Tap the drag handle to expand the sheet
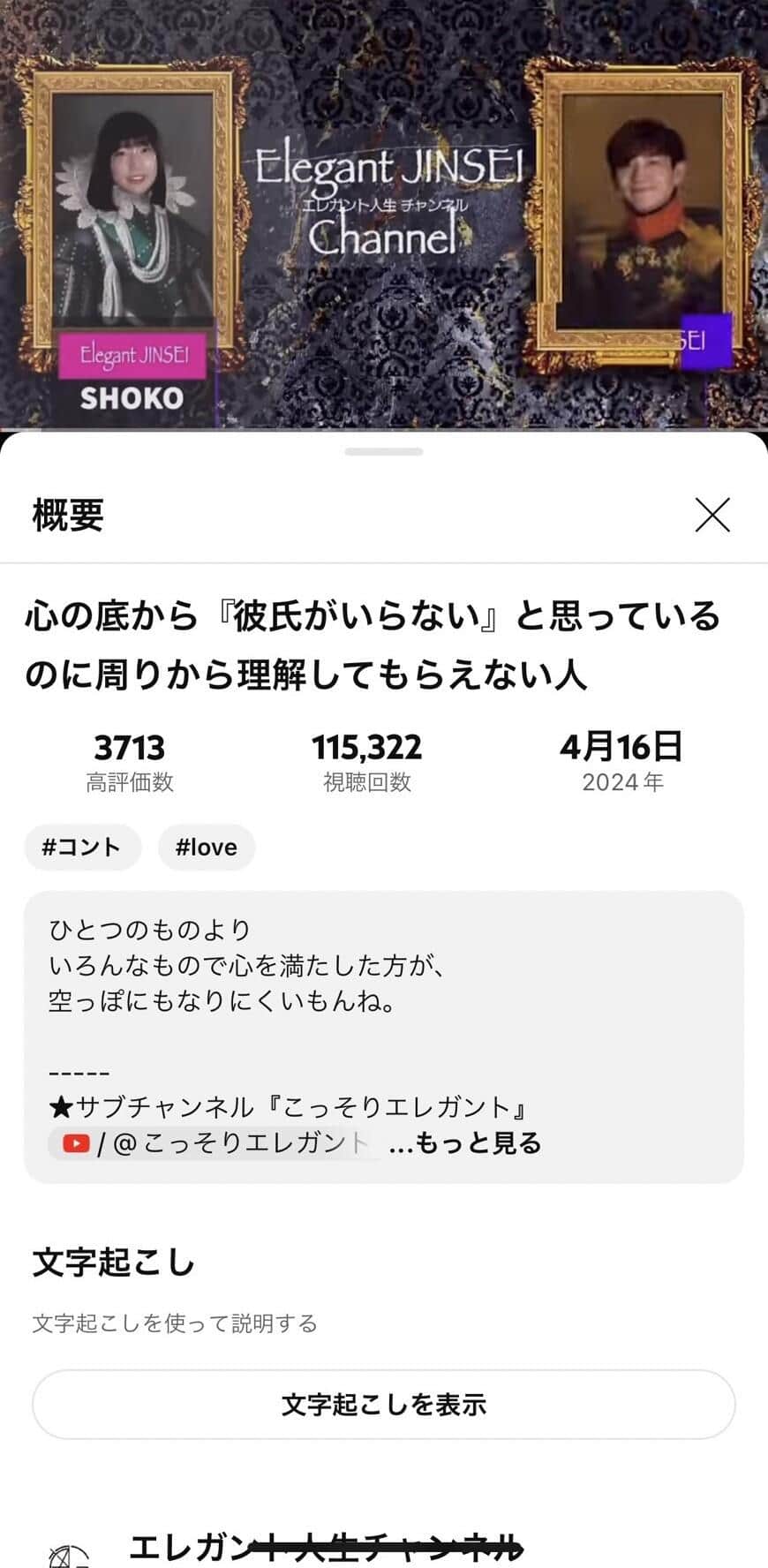 point(384,450)
